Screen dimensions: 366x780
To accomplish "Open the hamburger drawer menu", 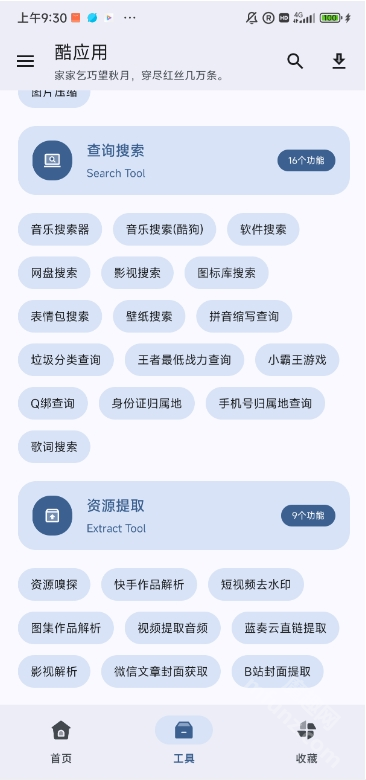I will [x=25, y=61].
